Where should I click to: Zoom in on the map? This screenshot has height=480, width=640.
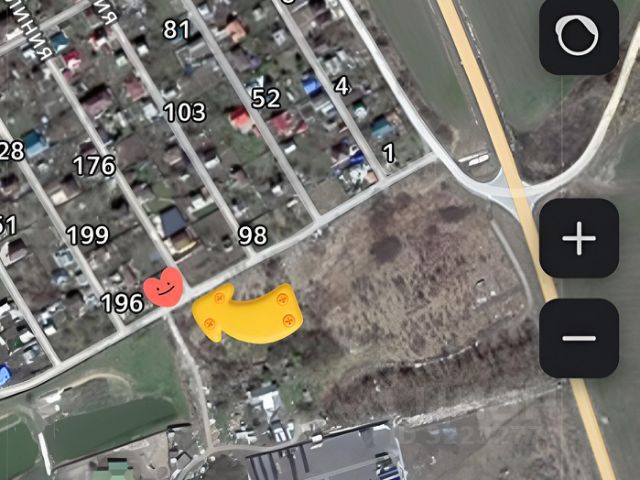tap(578, 238)
